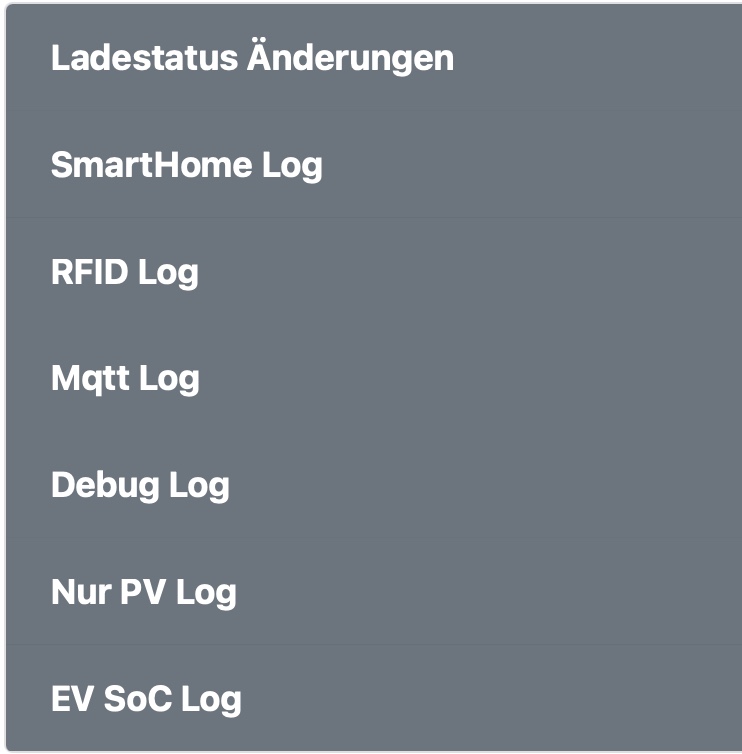Open the SmartHome Log entry
Viewport: 742px width, 754px height.
[187, 165]
